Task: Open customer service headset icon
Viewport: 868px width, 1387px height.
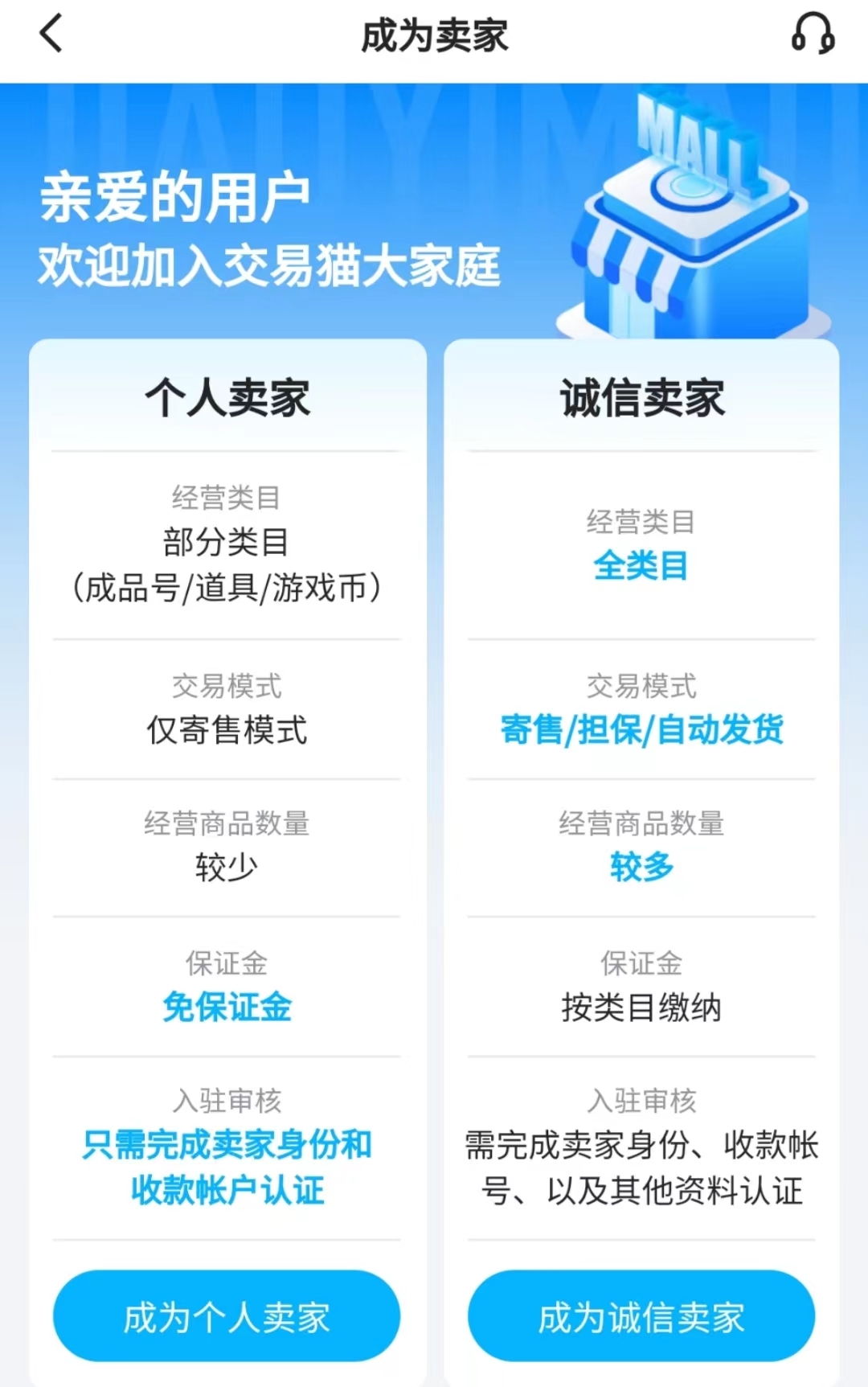Action: [x=813, y=35]
